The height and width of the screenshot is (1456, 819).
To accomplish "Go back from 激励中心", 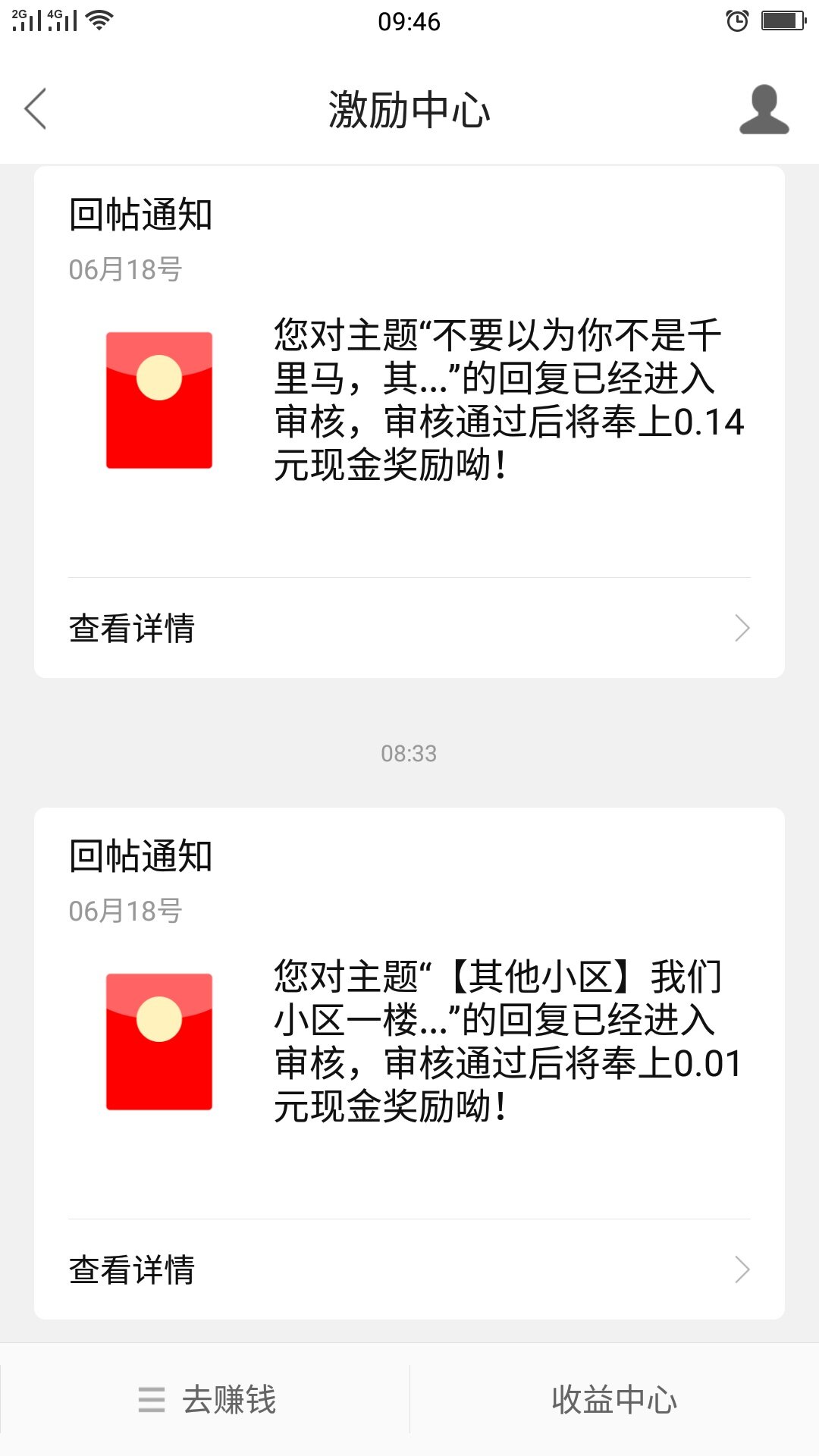I will pyautogui.click(x=36, y=109).
